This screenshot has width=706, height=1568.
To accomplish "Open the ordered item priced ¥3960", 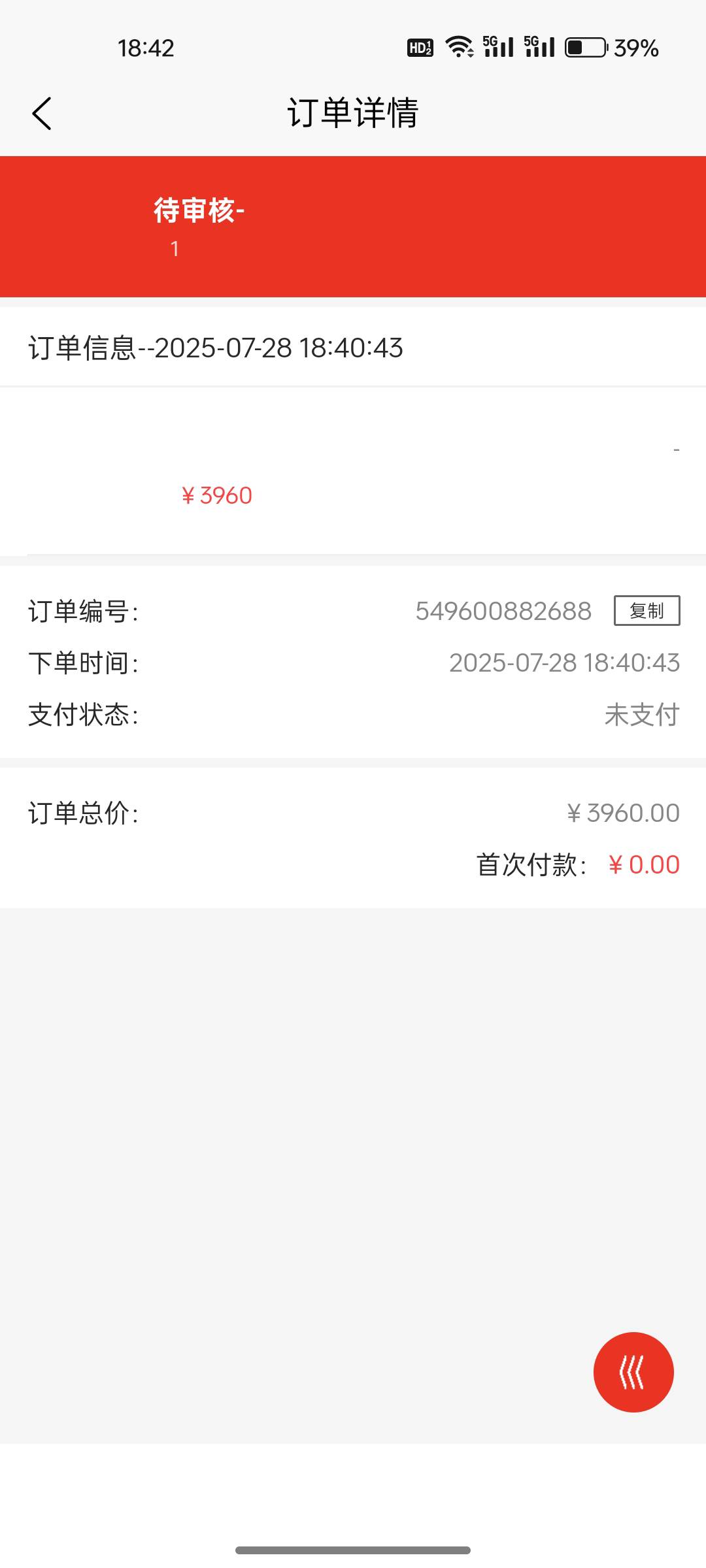I will [x=353, y=471].
